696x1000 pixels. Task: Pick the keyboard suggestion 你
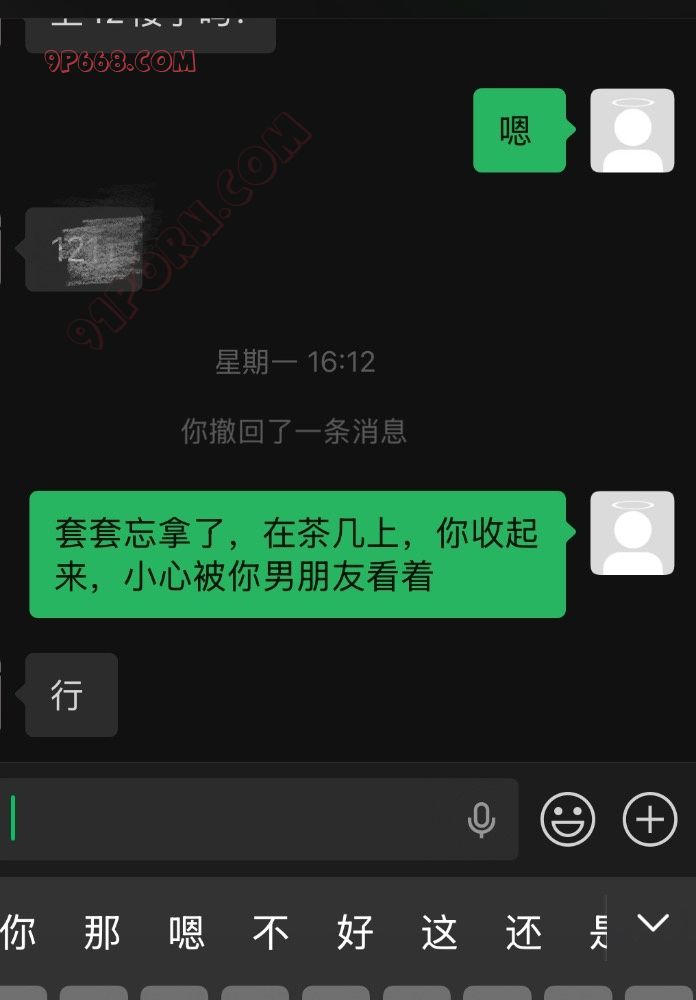[x=18, y=933]
